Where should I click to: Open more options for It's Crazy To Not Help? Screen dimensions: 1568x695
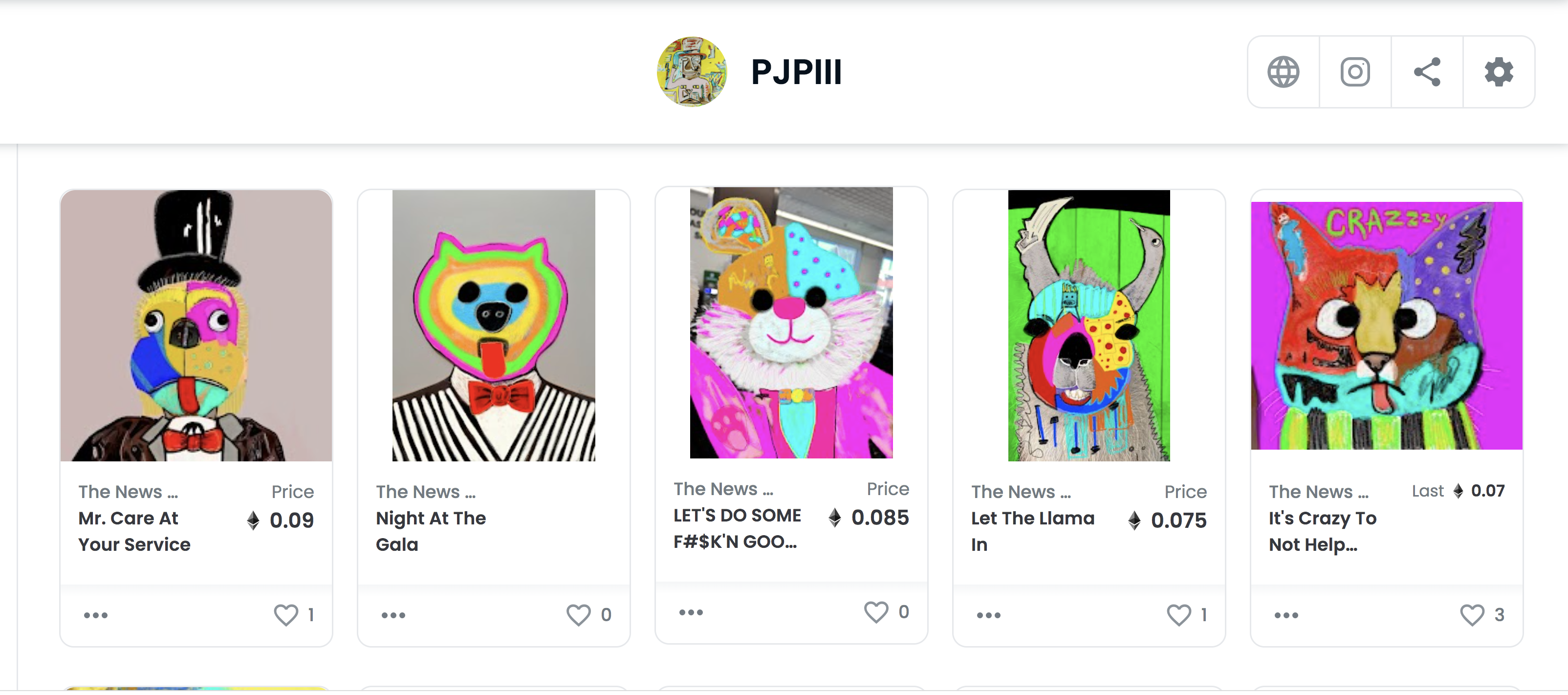1286,615
